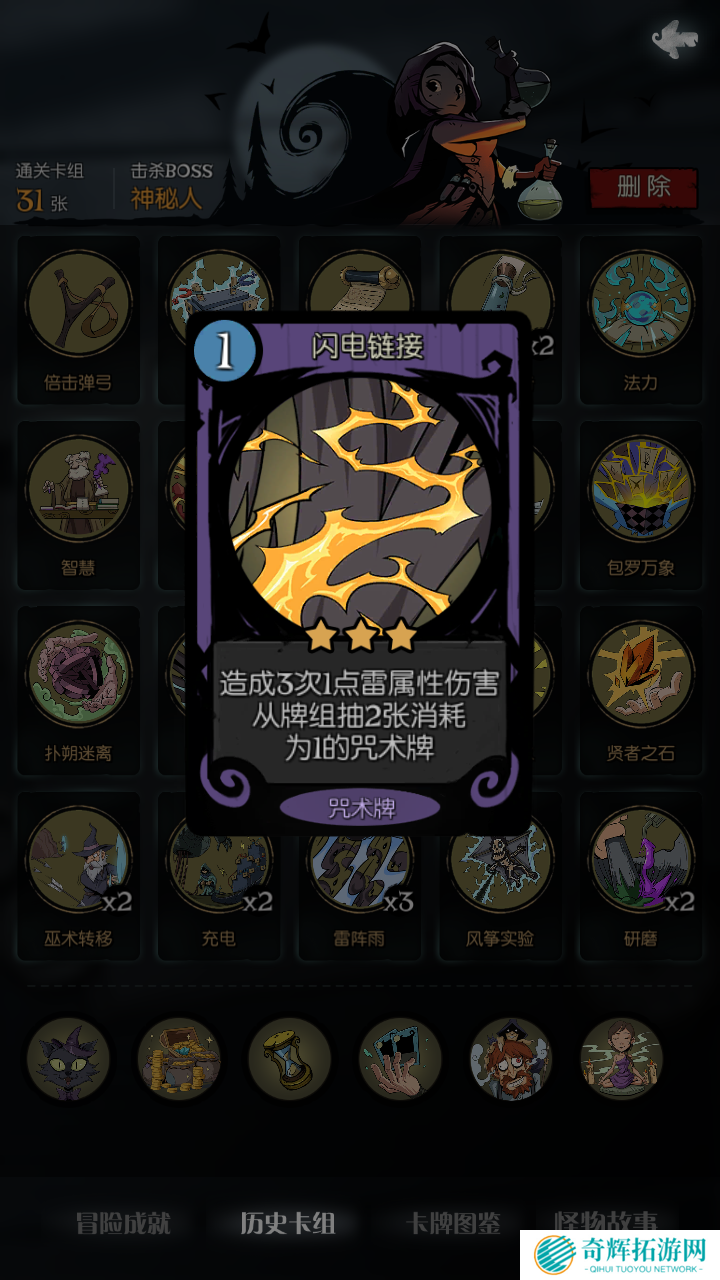
Task: Select the 充电 card
Action: (218, 880)
